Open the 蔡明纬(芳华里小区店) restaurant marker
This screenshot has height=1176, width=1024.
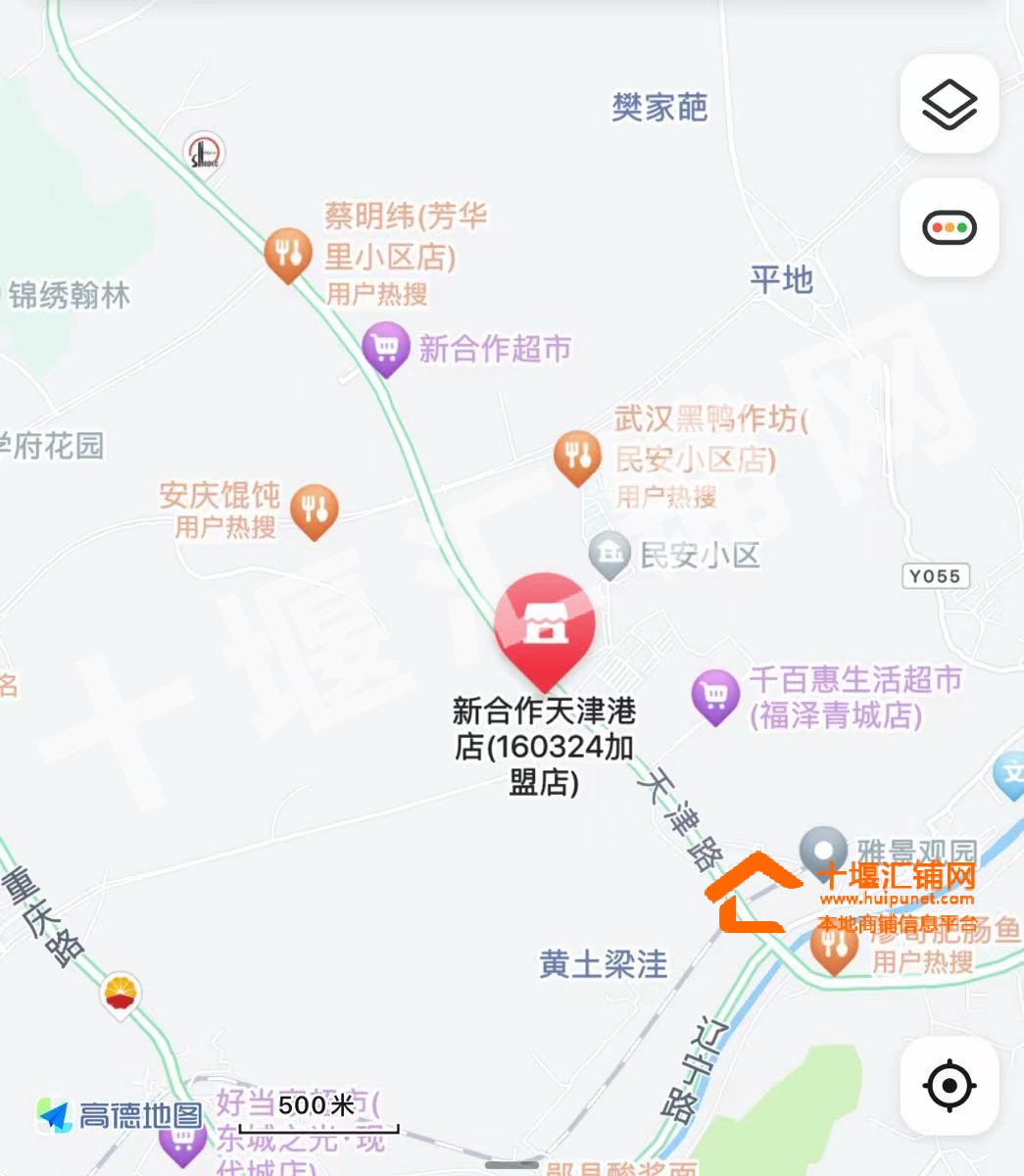[288, 254]
